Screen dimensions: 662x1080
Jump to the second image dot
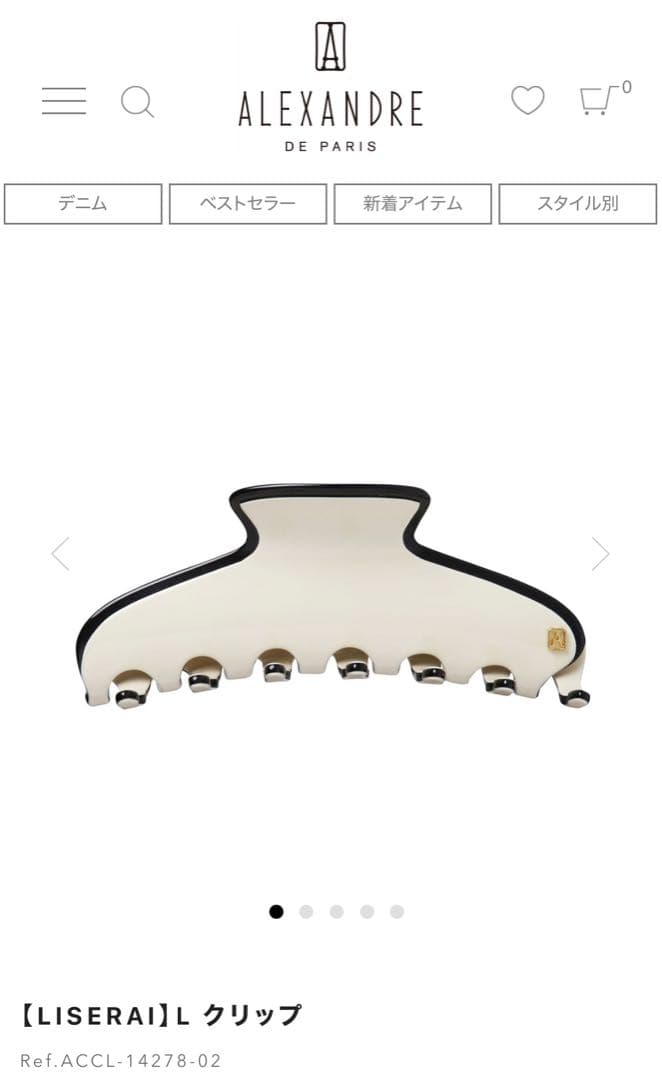(306, 911)
